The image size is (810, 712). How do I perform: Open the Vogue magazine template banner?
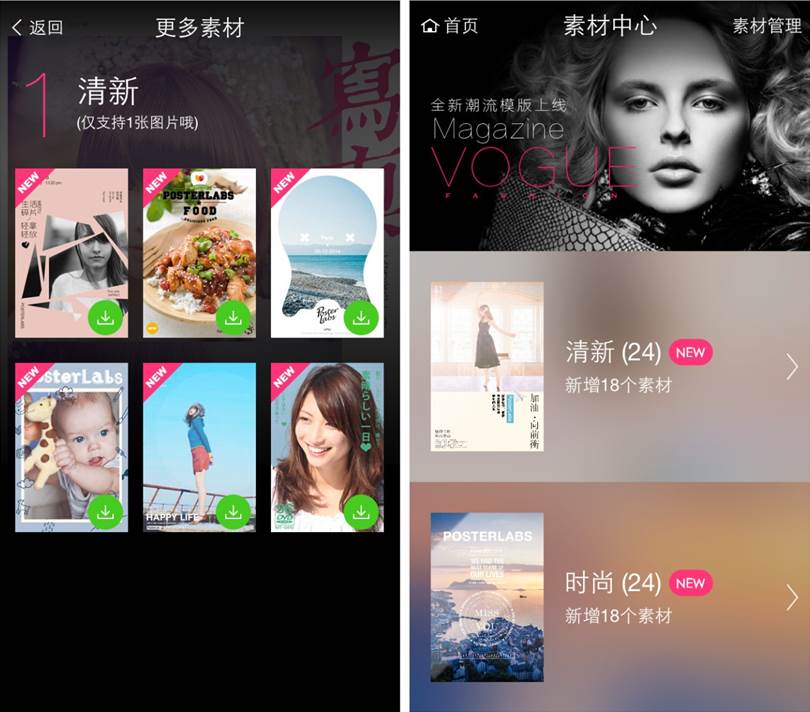click(x=609, y=150)
